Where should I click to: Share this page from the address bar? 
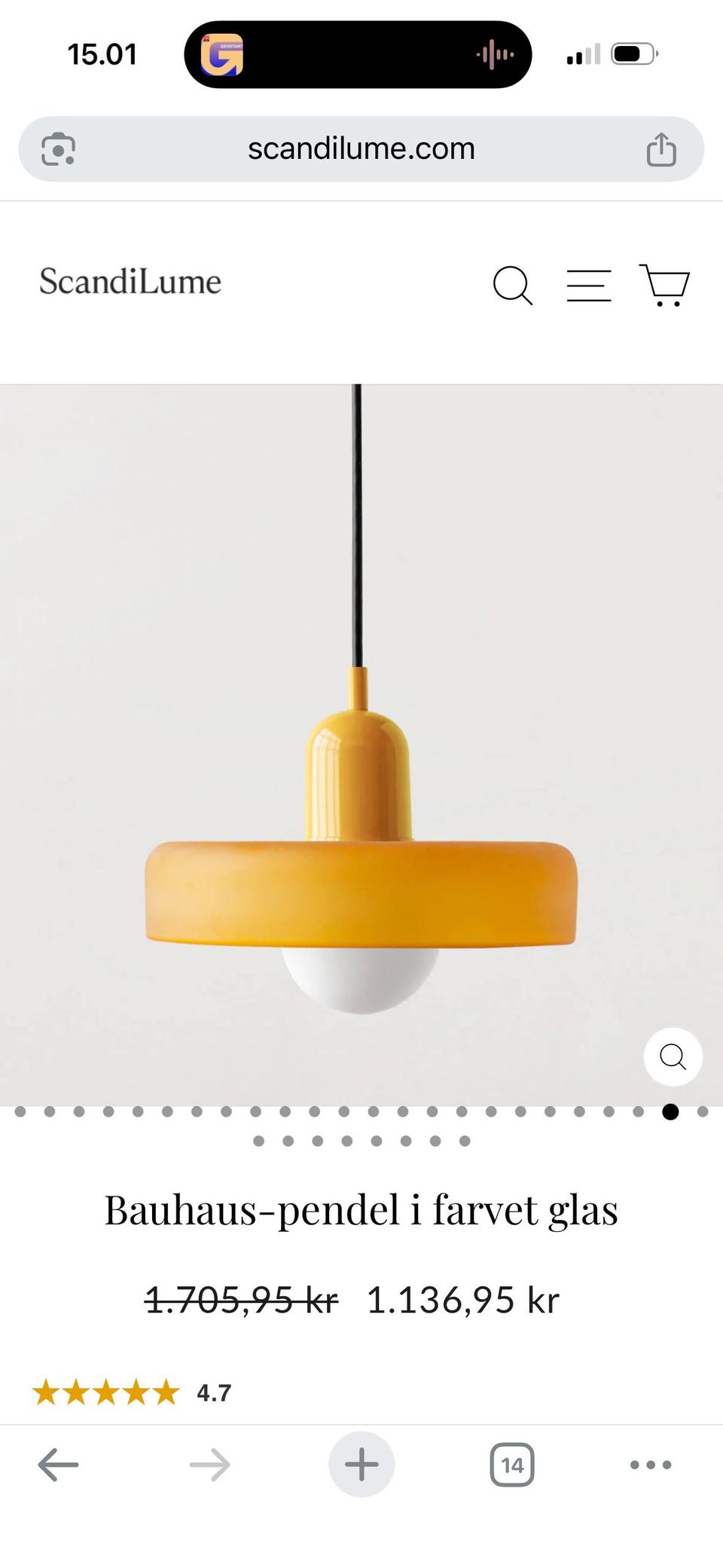coord(661,149)
